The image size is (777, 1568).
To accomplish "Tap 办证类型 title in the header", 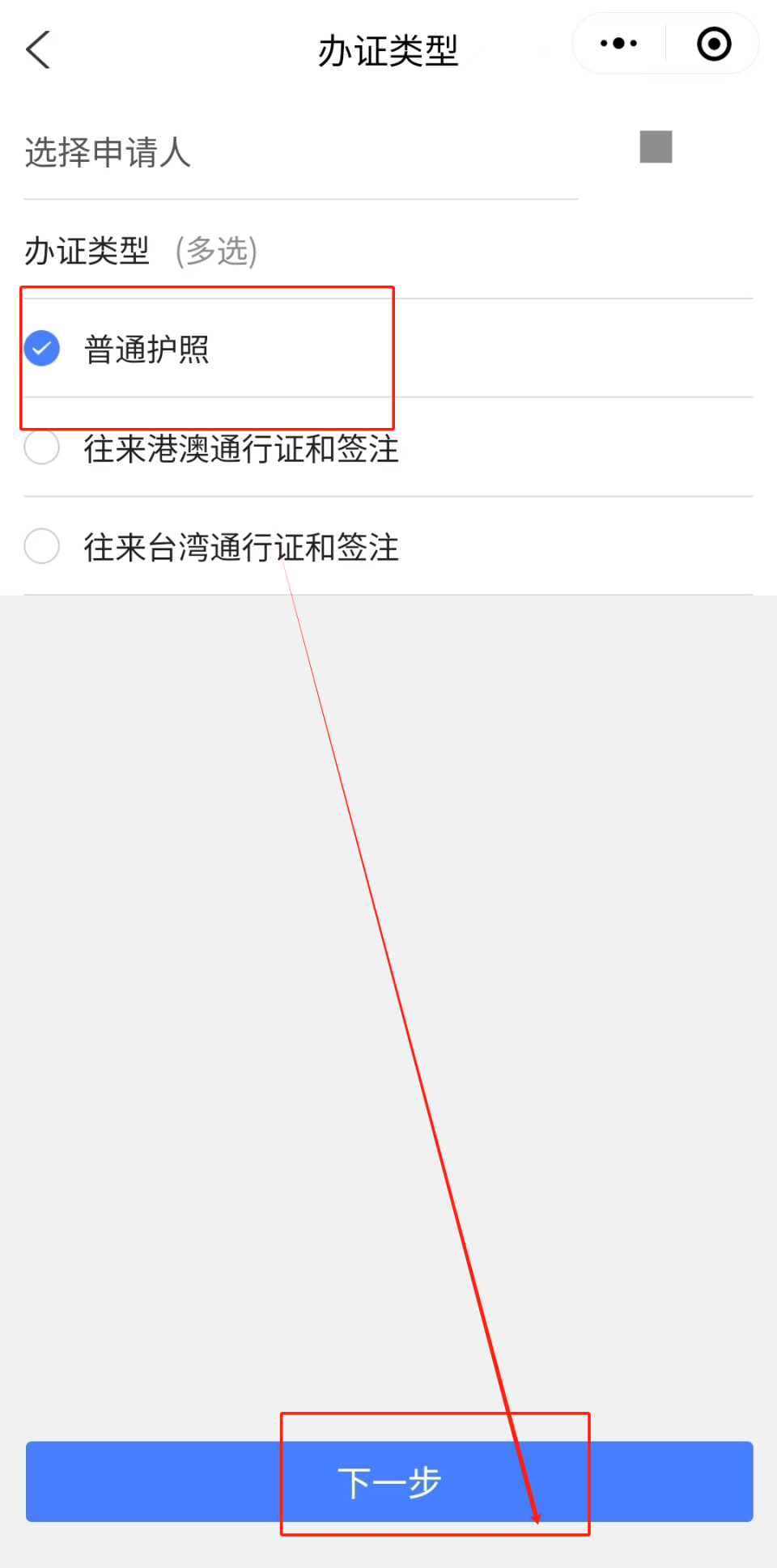I will coord(388,50).
